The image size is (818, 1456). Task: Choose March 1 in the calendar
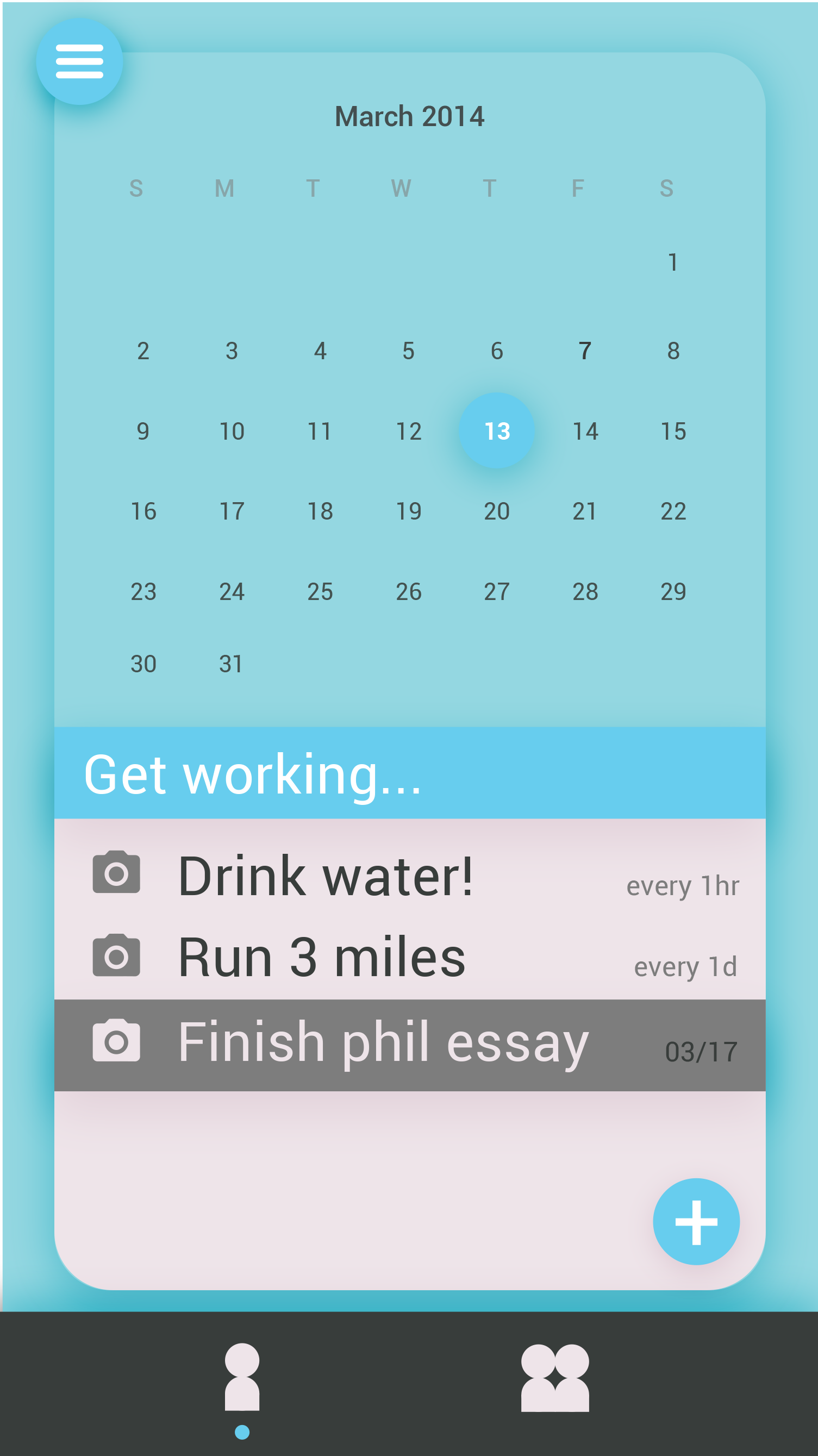[x=673, y=263]
